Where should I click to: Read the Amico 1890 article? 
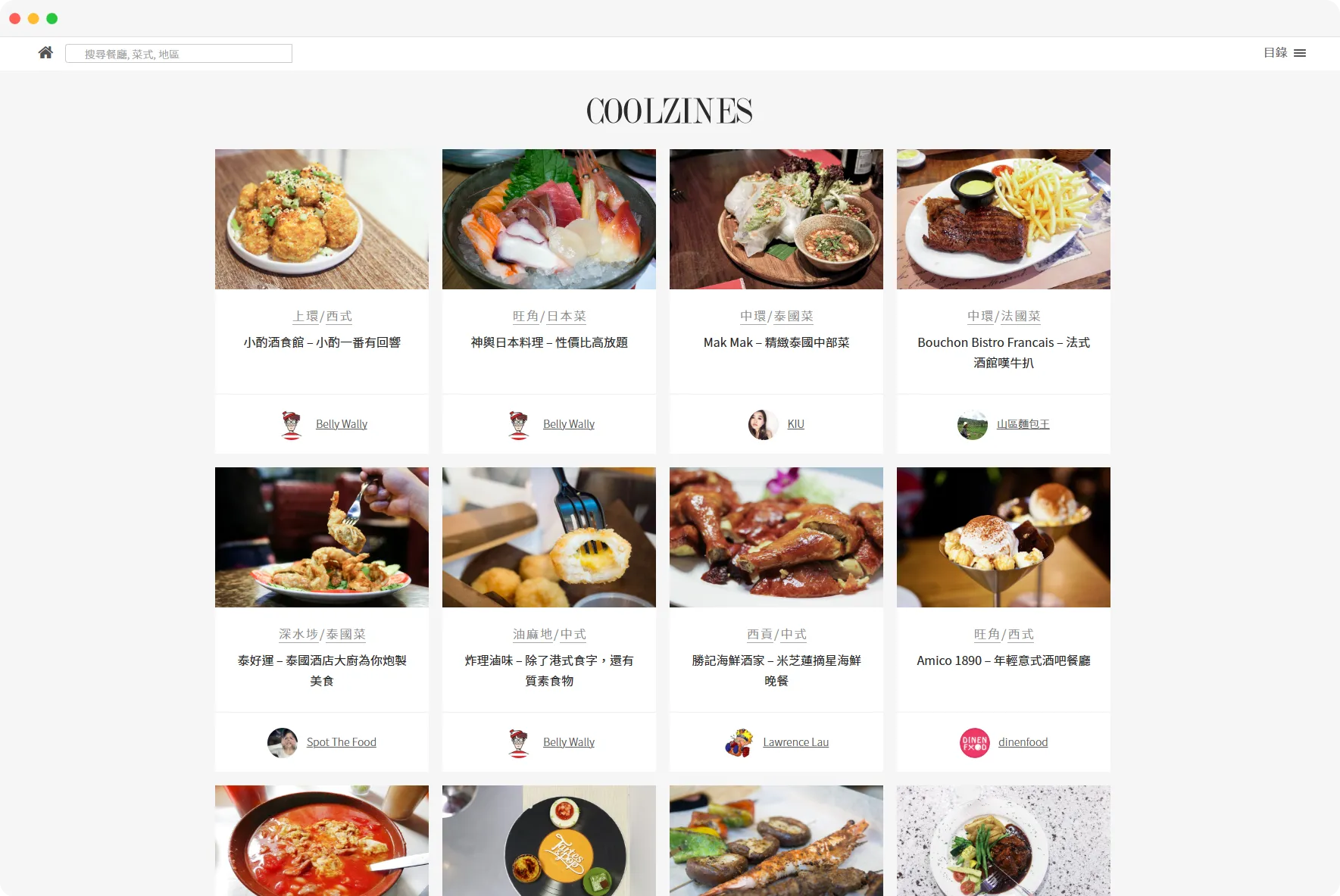tap(1004, 660)
